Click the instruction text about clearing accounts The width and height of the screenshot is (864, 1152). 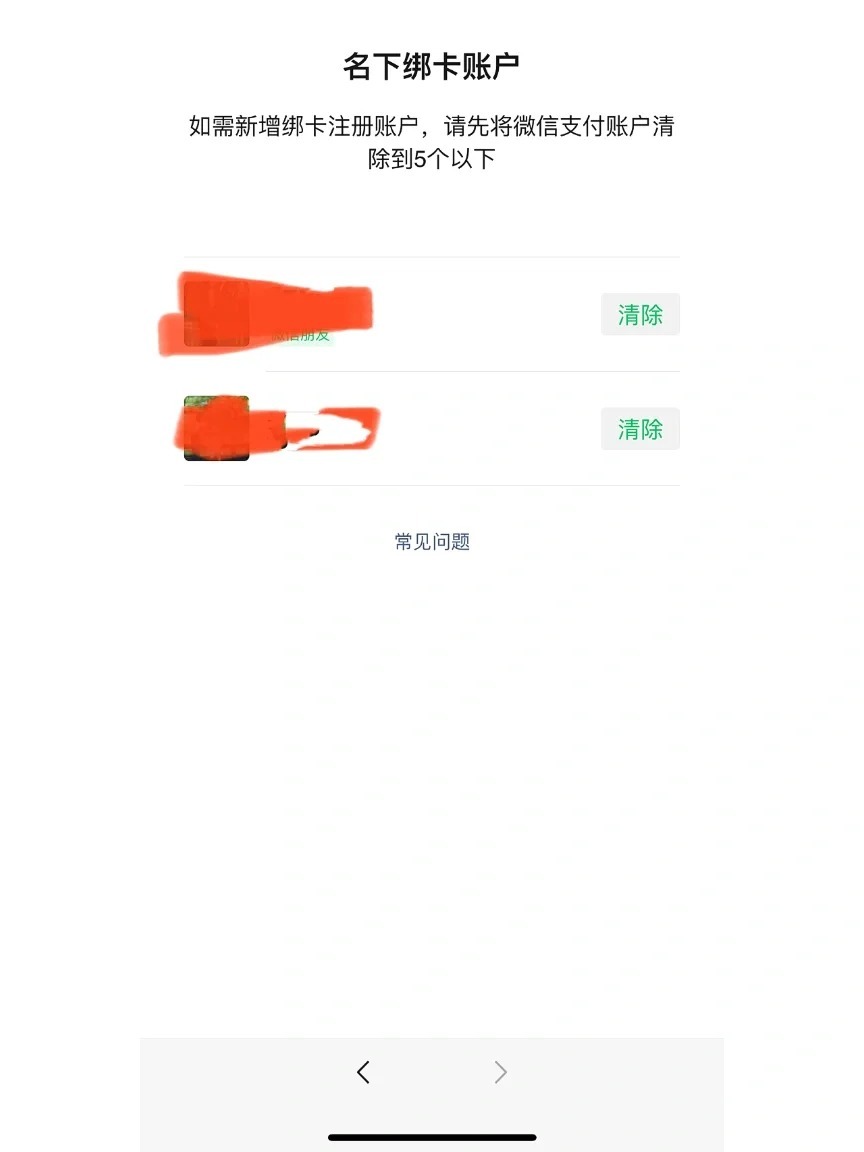(x=431, y=145)
